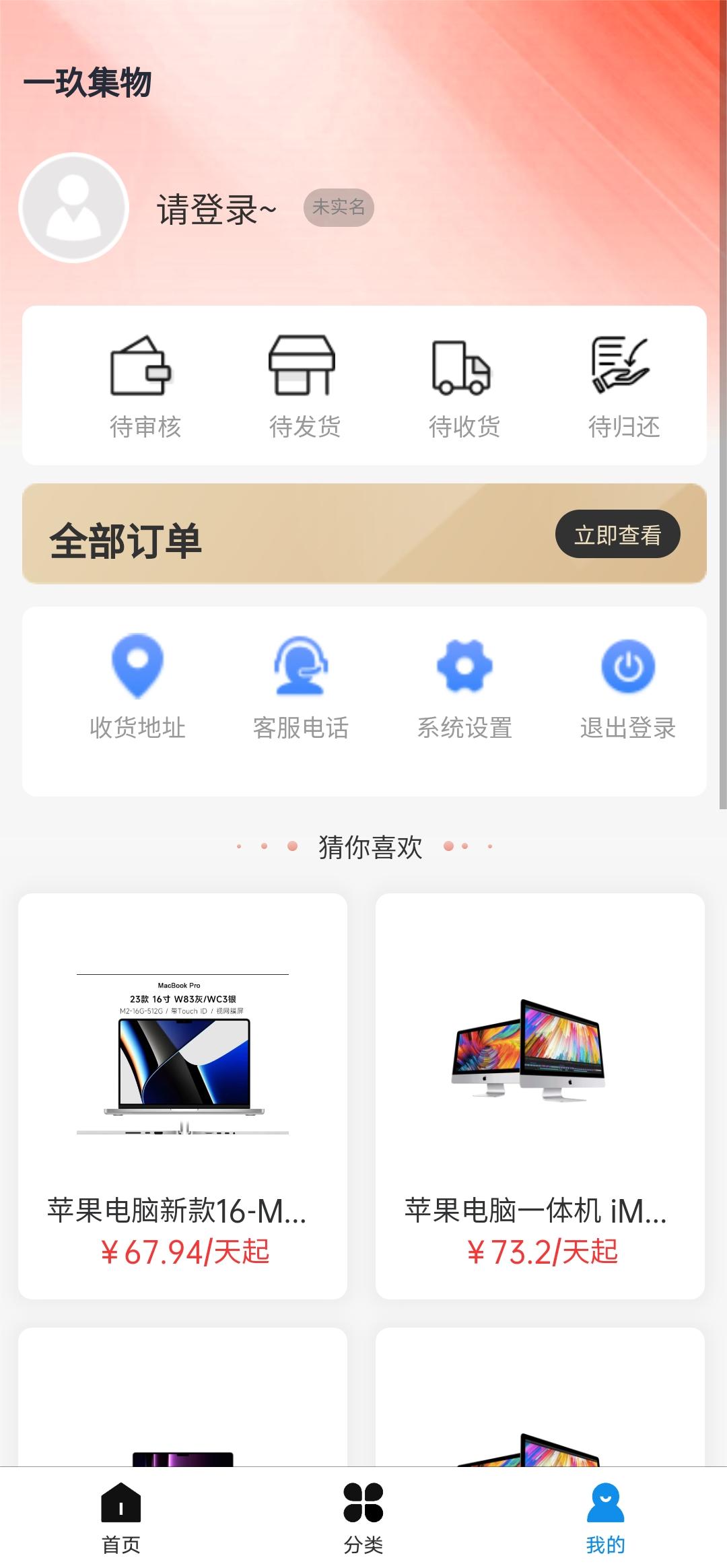Tap the 未实名 verification badge
Image resolution: width=727 pixels, height=1568 pixels.
tap(340, 207)
